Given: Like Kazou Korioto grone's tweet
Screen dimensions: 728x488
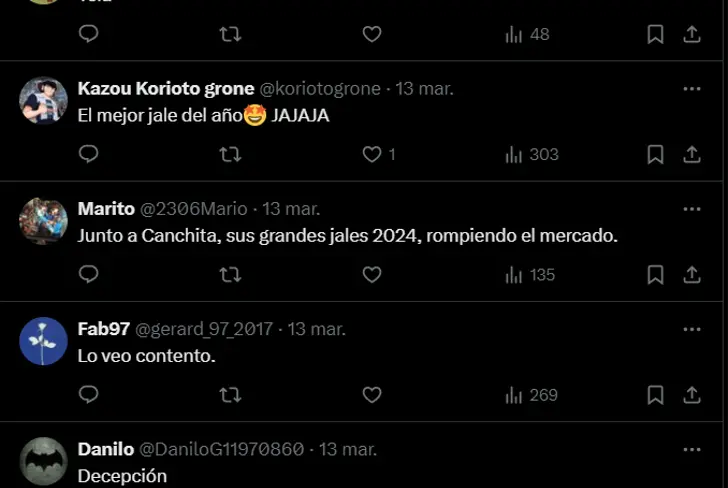Looking at the screenshot, I should pyautogui.click(x=372, y=154).
